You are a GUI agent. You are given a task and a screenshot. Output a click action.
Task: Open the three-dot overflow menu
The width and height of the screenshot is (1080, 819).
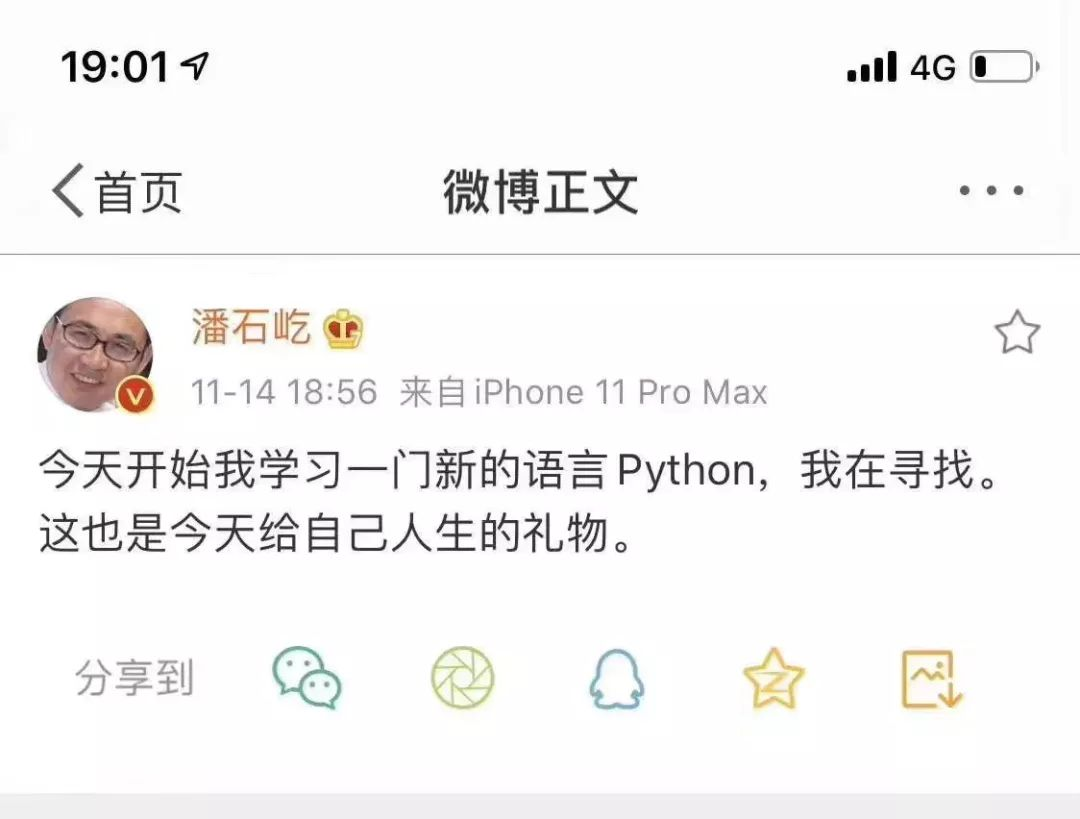991,191
